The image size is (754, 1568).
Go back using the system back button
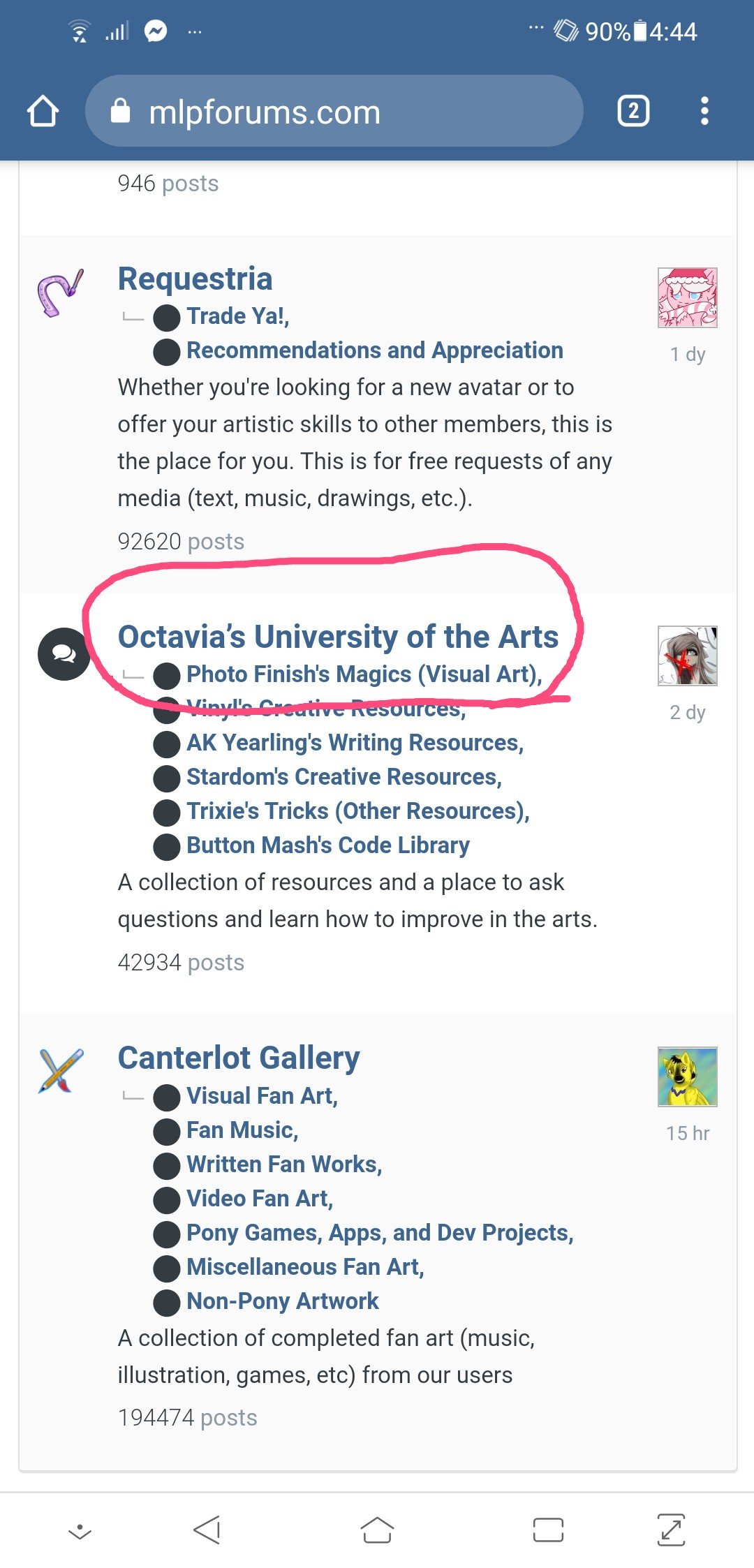207,1530
